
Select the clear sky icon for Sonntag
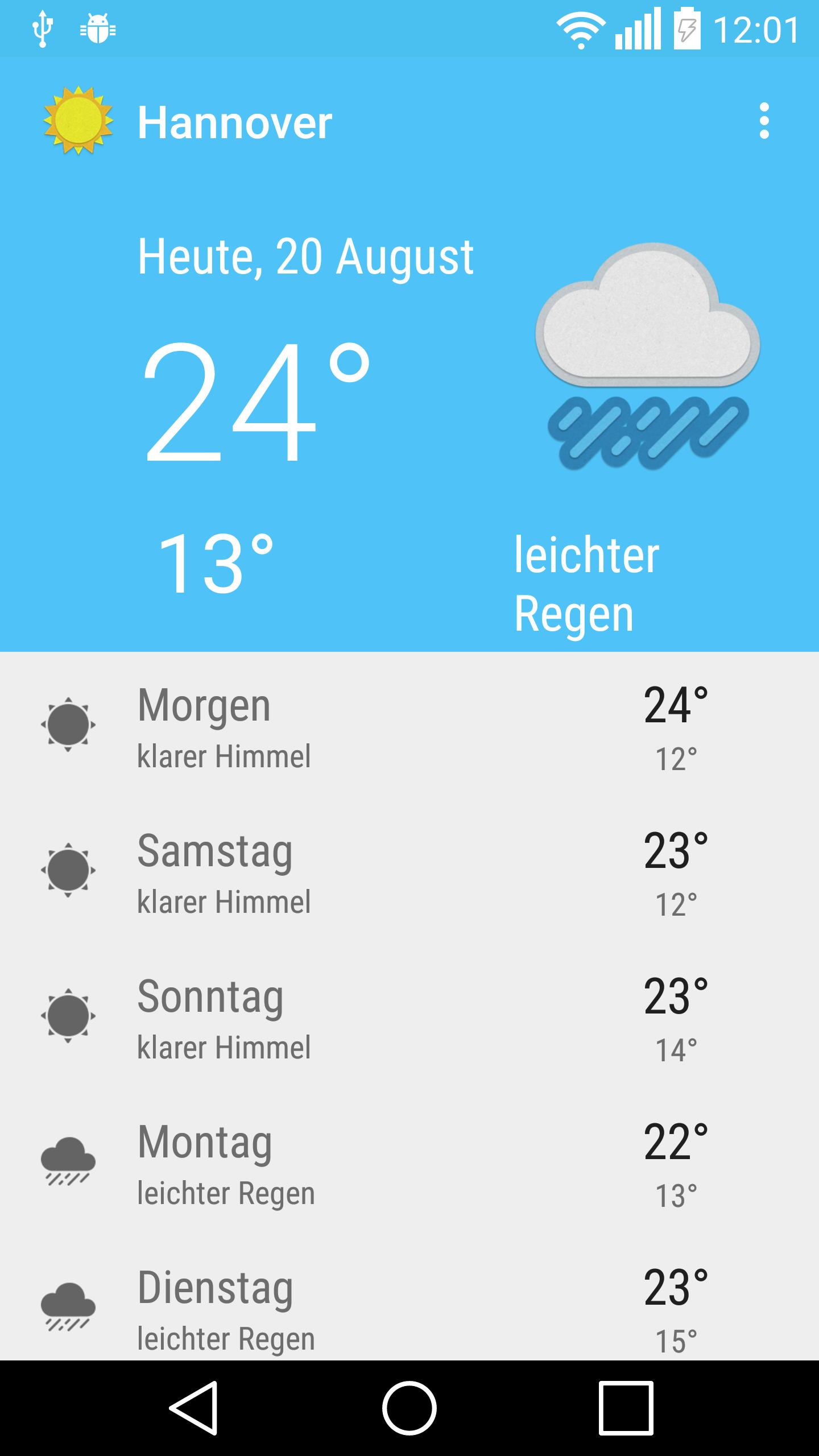[x=68, y=1015]
